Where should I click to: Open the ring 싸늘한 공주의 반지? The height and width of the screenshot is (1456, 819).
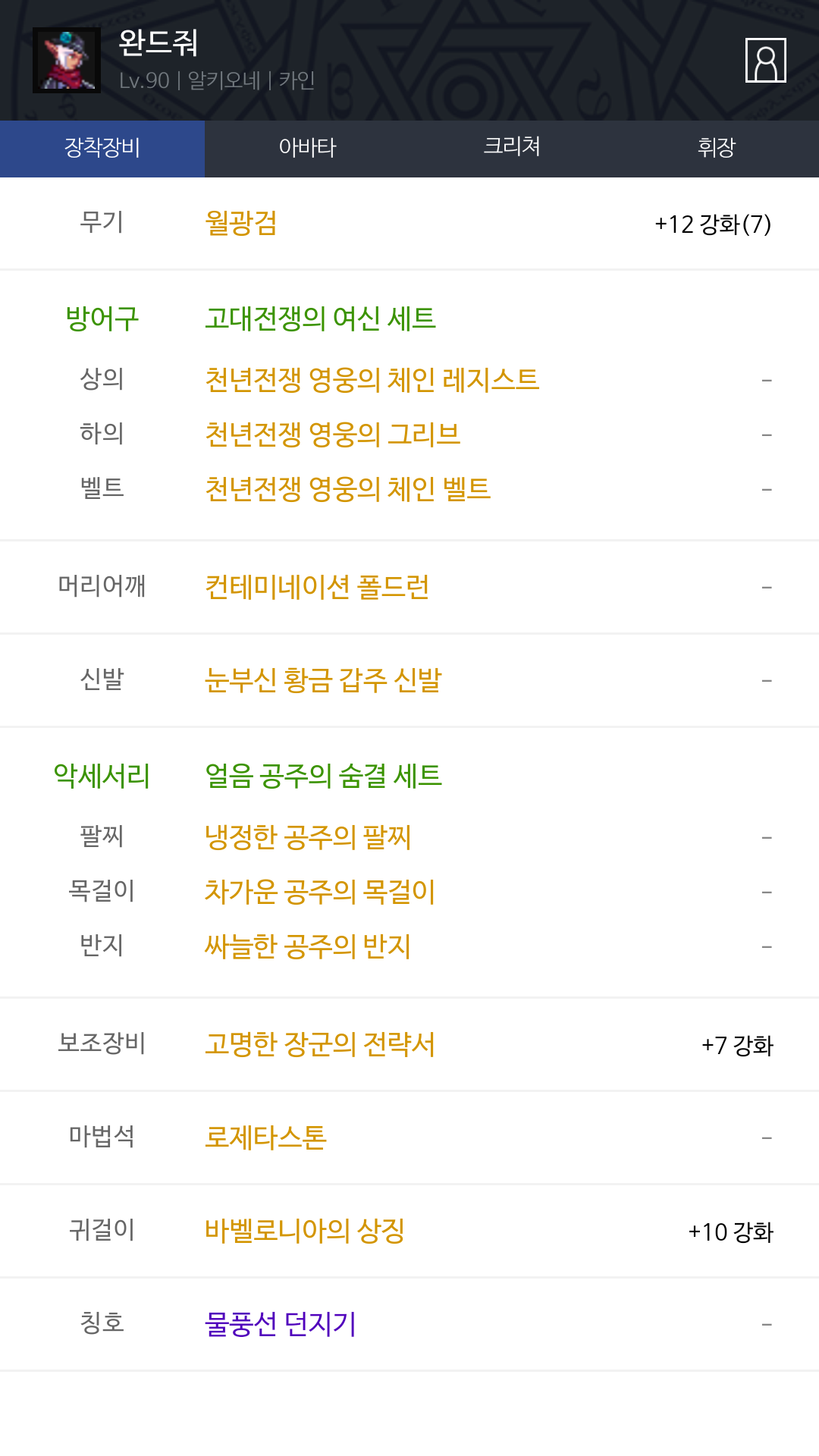point(308,946)
